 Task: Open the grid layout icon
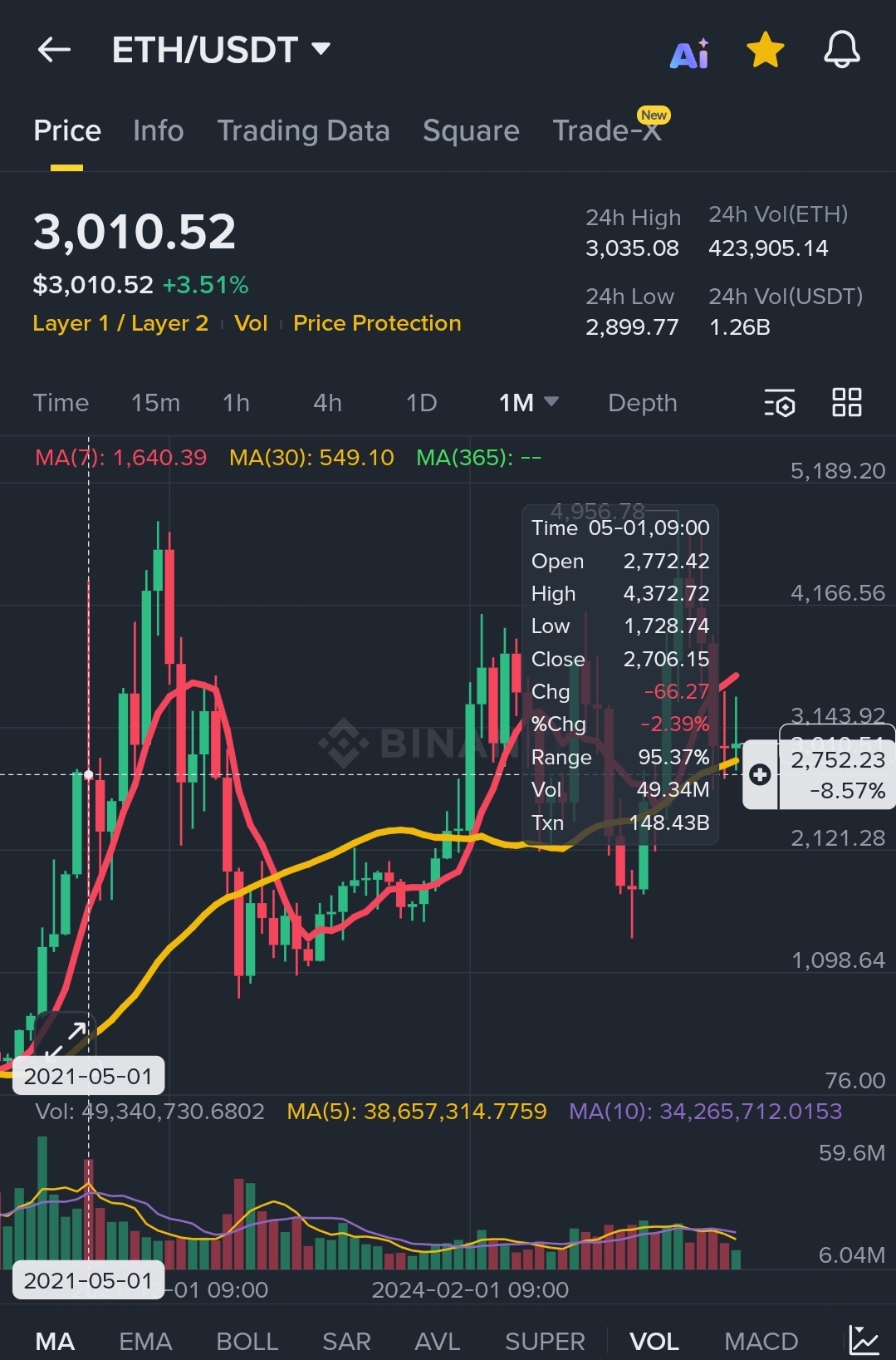click(847, 402)
